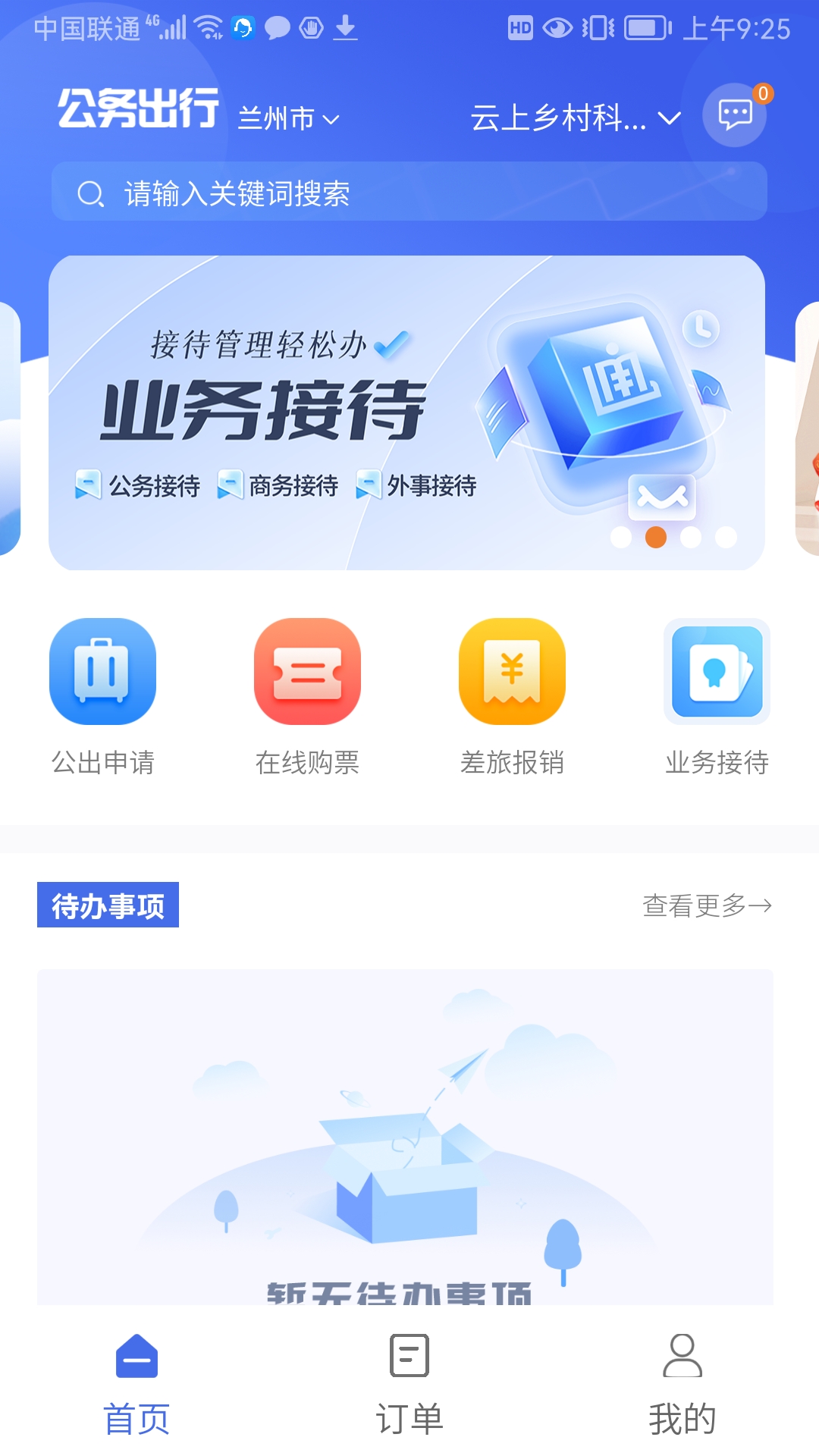Open the 业务接待 banner card
819x1456 pixels.
tap(406, 413)
